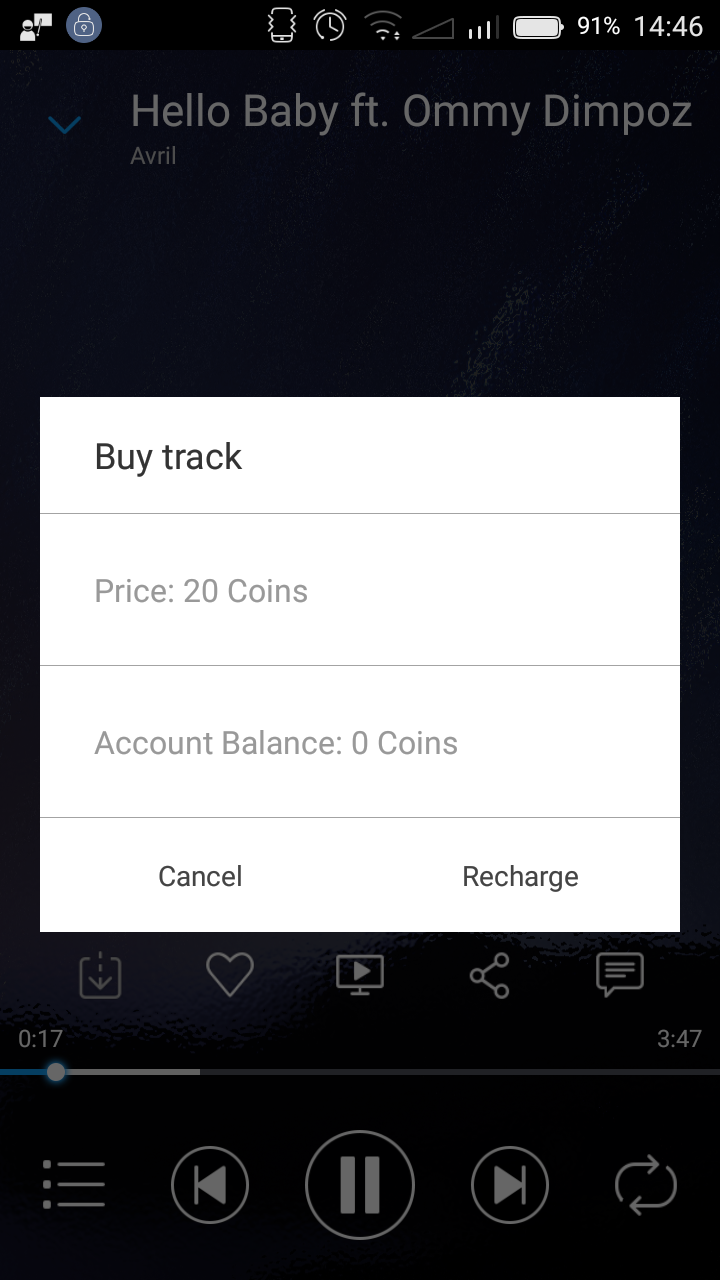Toggle the repeat mode
The image size is (720, 1280).
(x=645, y=1186)
